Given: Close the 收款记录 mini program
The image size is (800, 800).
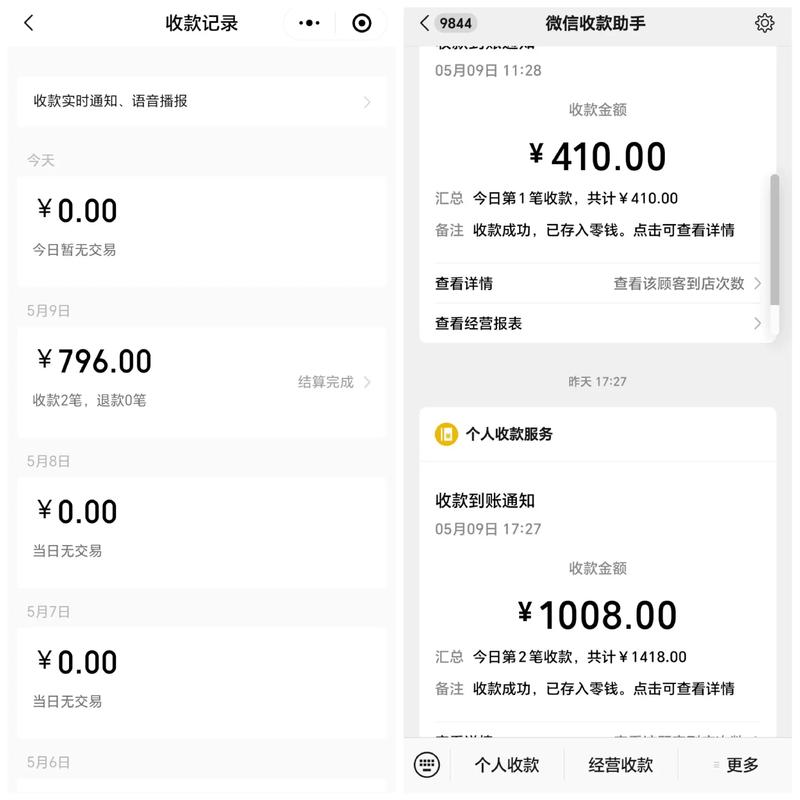Looking at the screenshot, I should point(362,23).
